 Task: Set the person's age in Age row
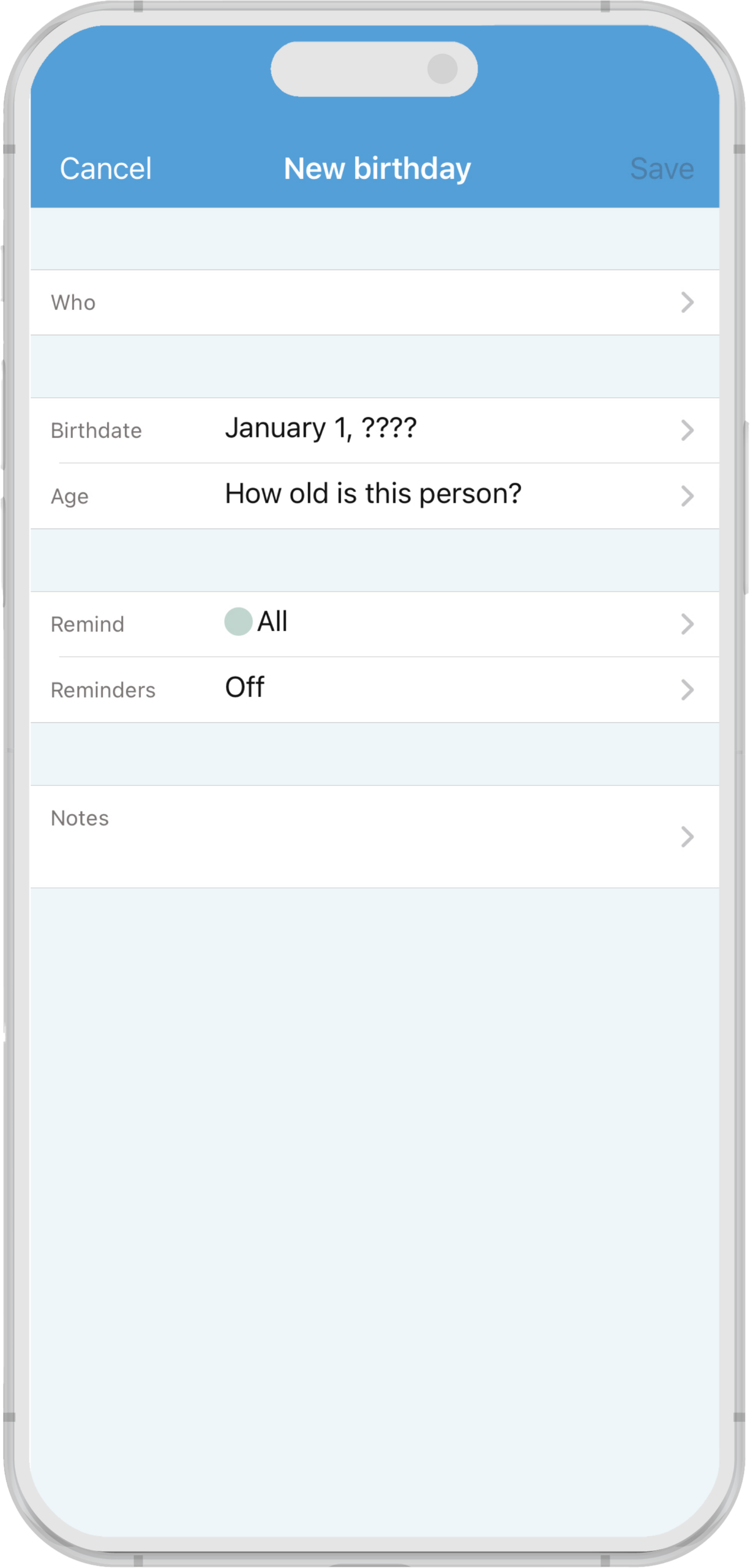(375, 496)
